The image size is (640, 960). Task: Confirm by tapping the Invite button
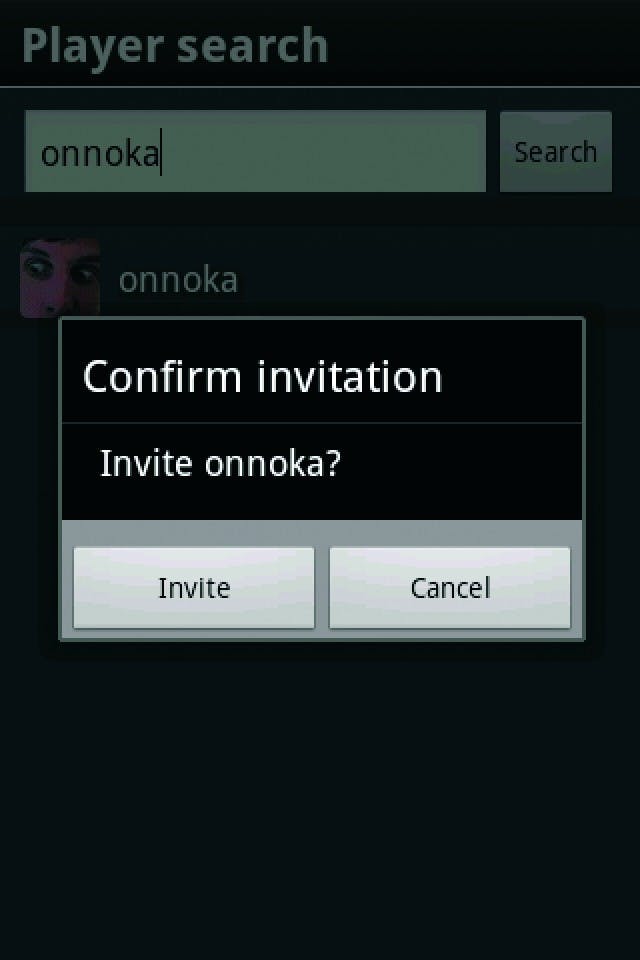coord(194,587)
